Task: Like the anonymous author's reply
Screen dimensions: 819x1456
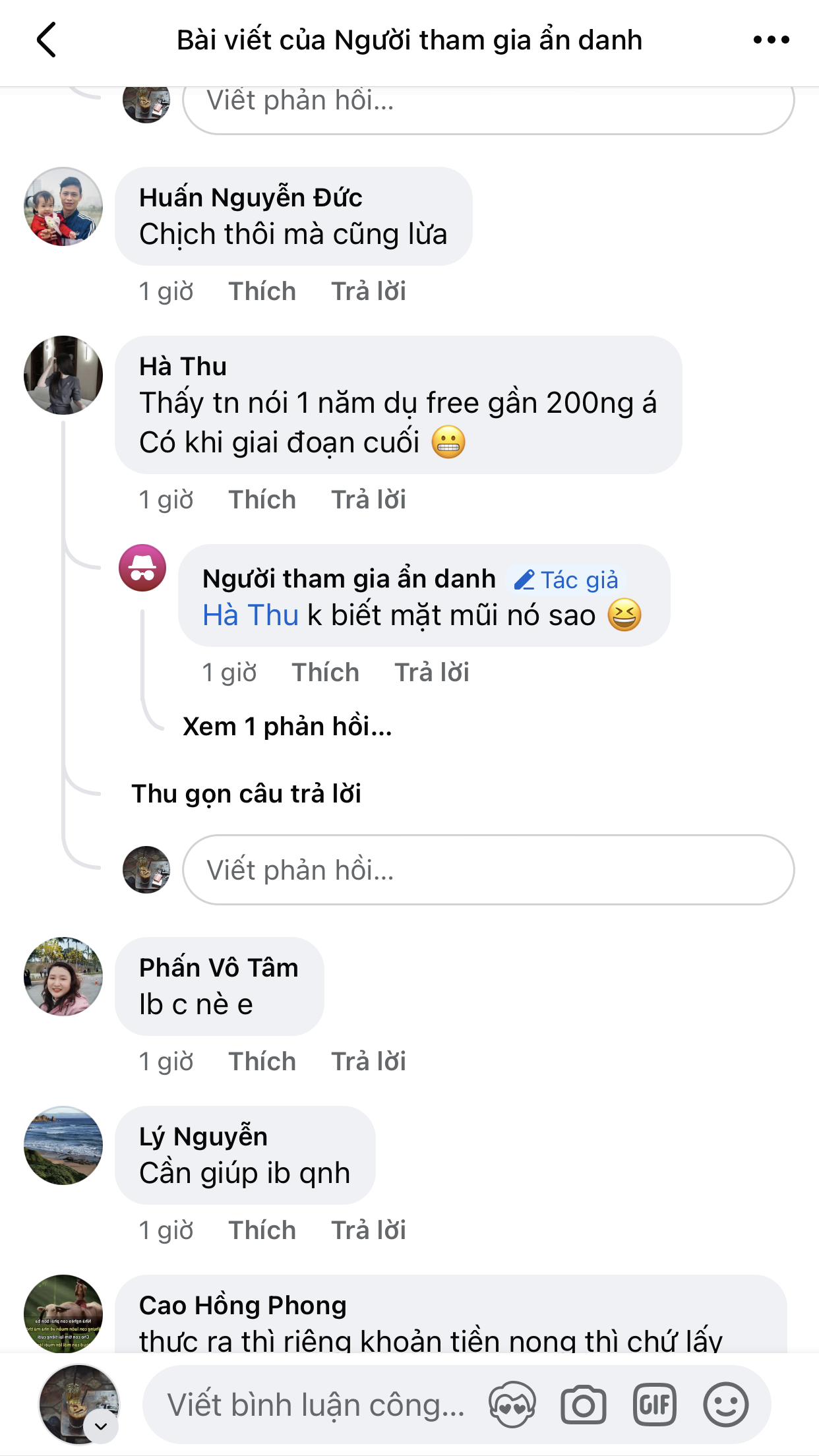Action: 325,673
